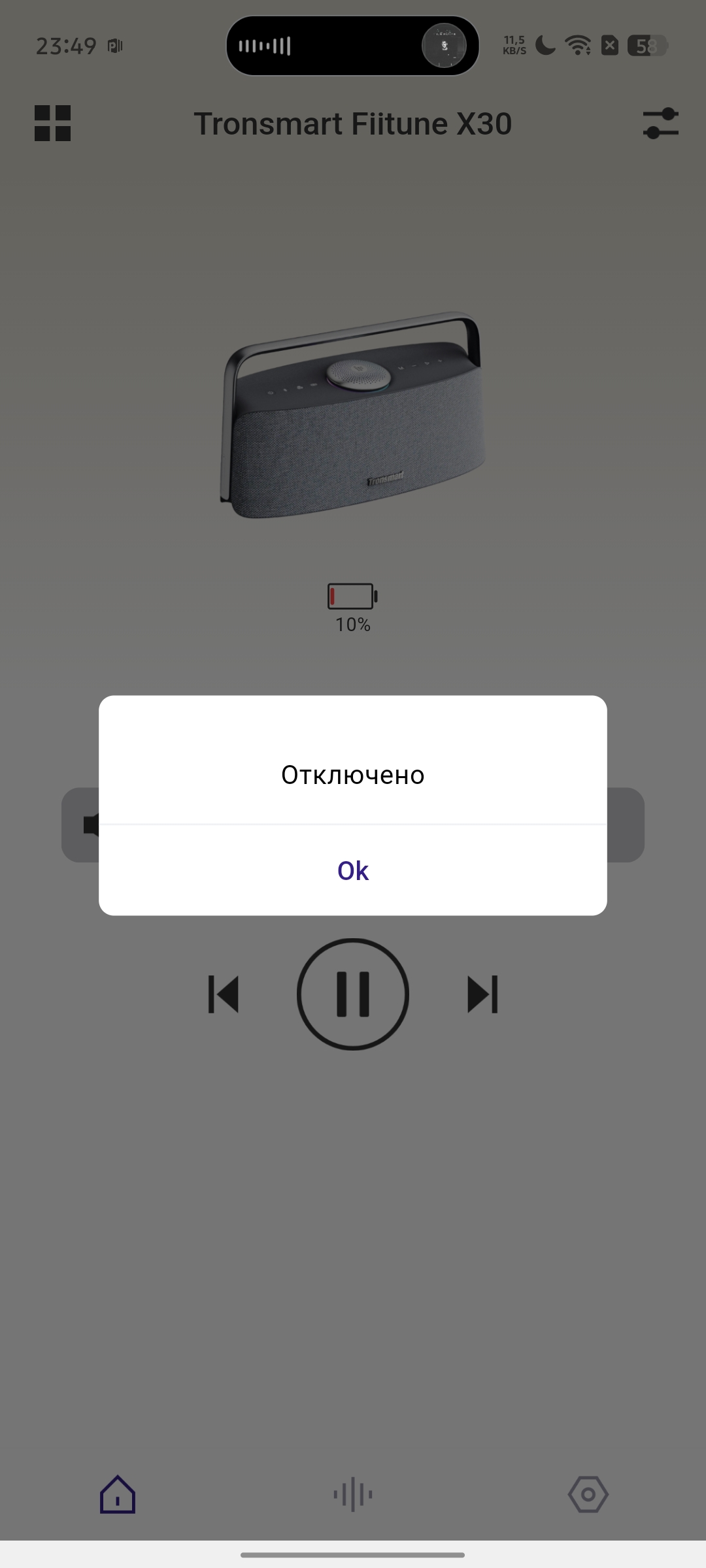Viewport: 706px width, 1568px height.
Task: Switch to the hexagon settings tab
Action: pyautogui.click(x=588, y=1494)
